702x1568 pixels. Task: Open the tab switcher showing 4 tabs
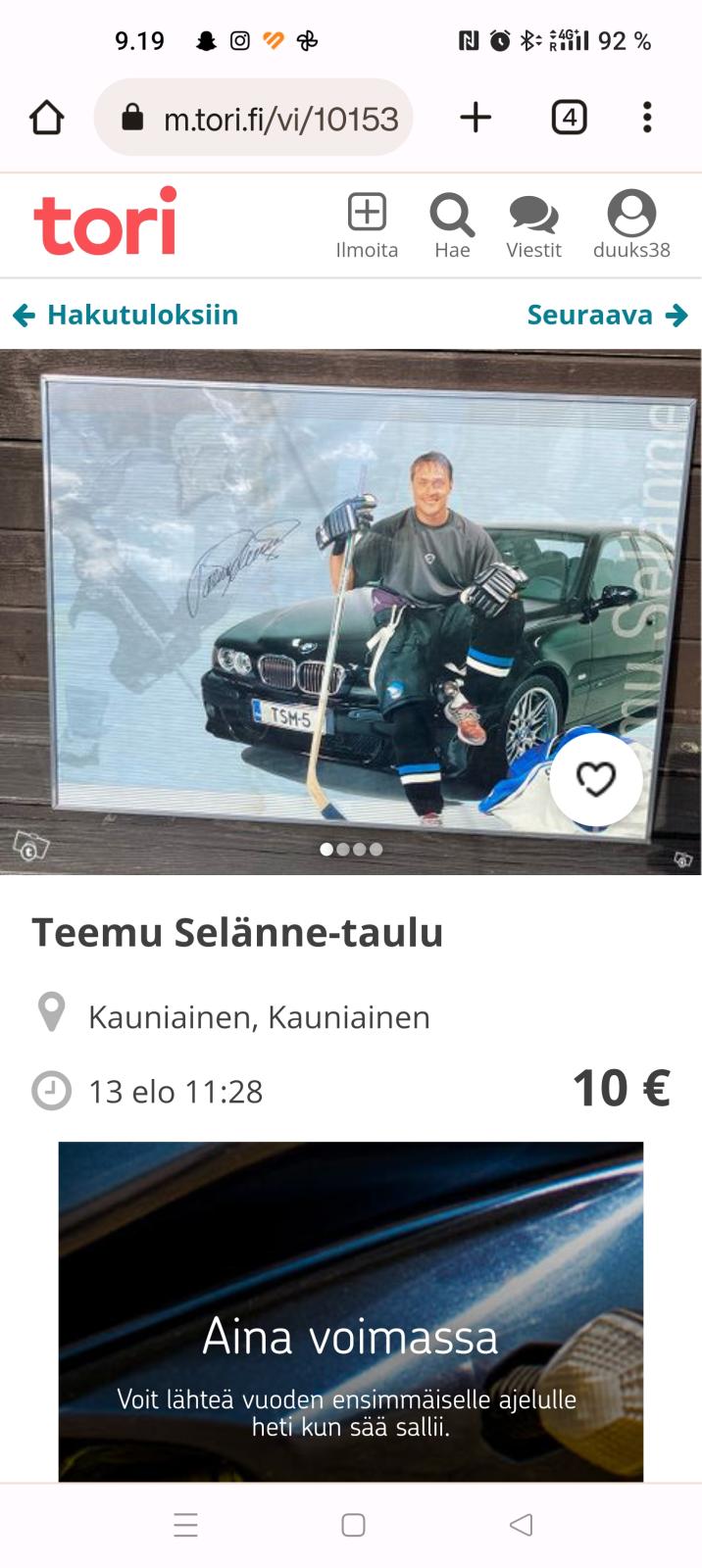(x=569, y=118)
